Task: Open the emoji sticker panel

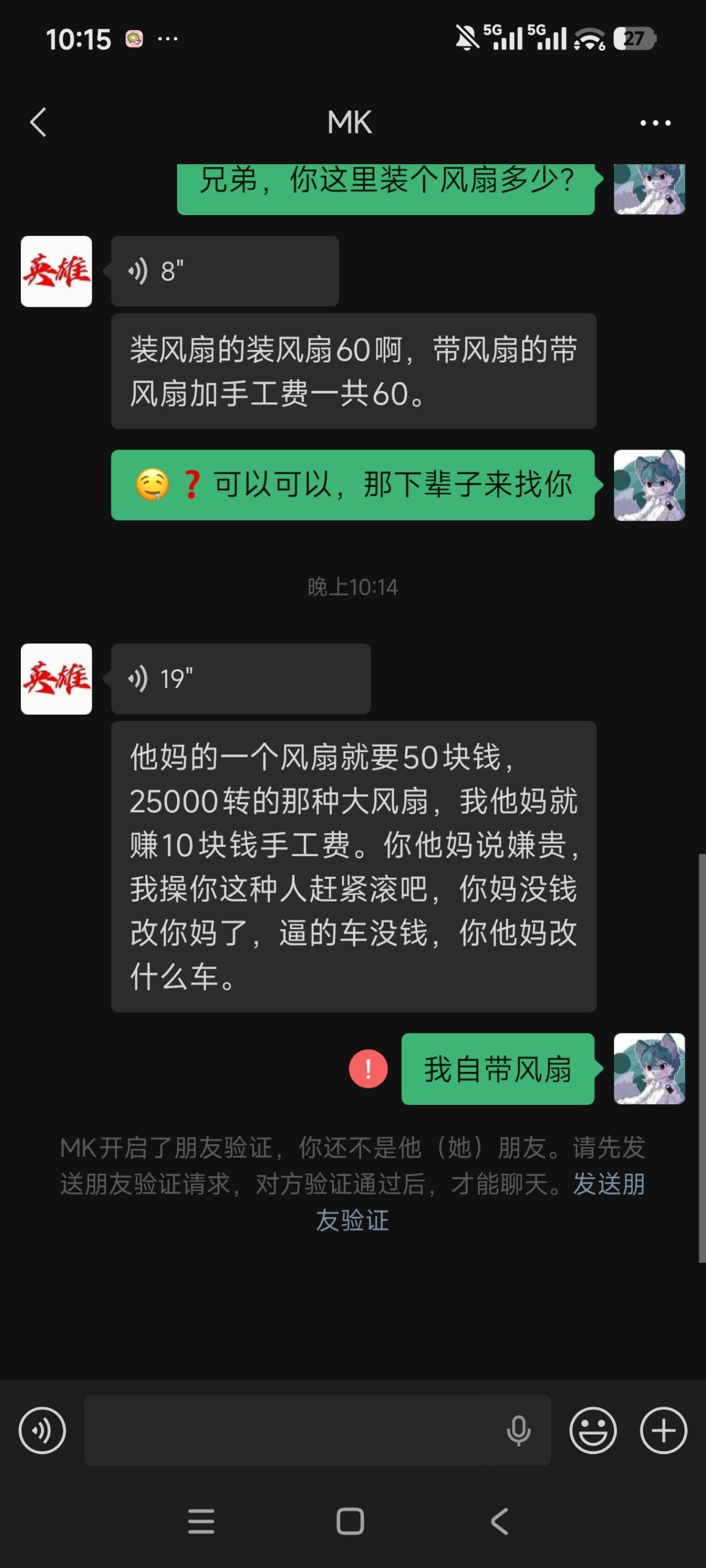Action: [593, 1430]
